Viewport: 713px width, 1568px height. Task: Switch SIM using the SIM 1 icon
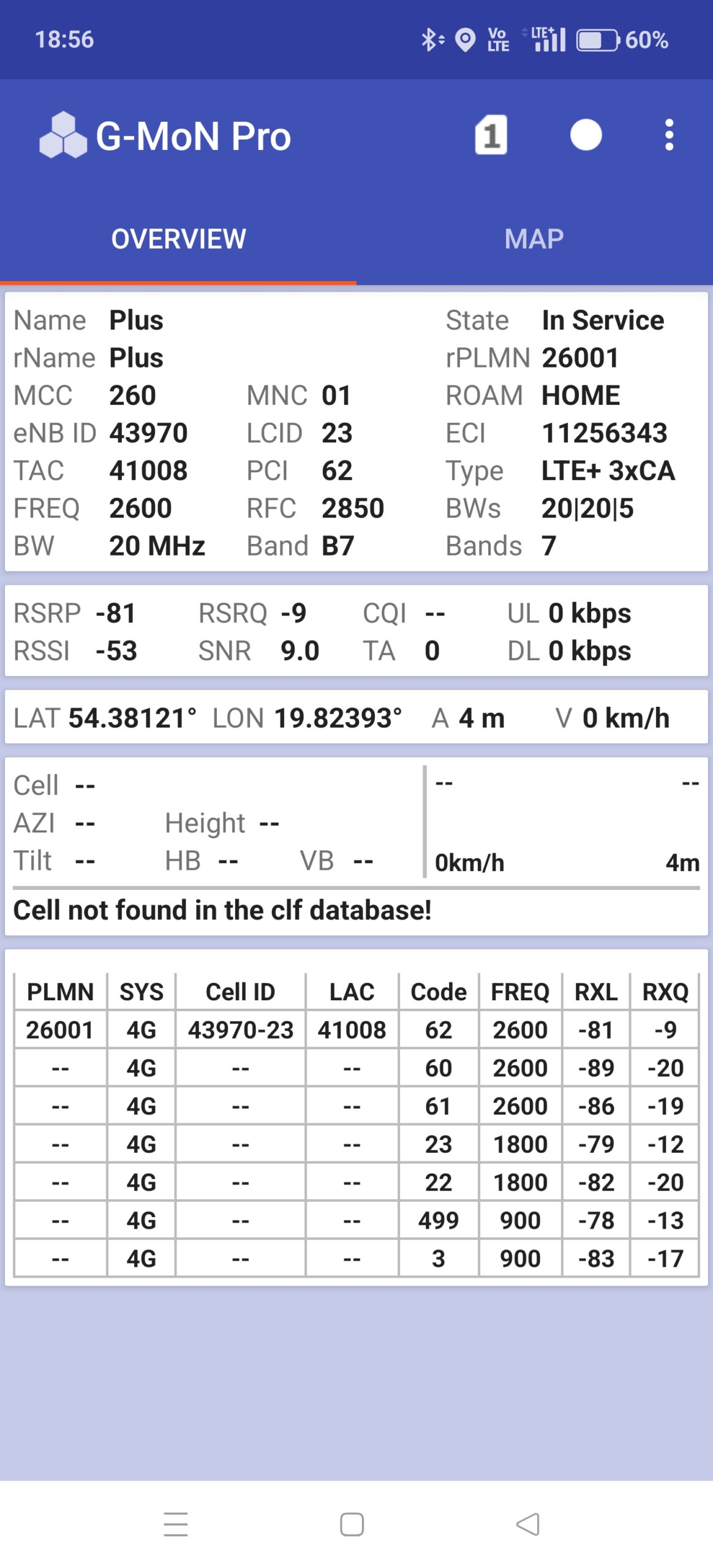point(491,135)
